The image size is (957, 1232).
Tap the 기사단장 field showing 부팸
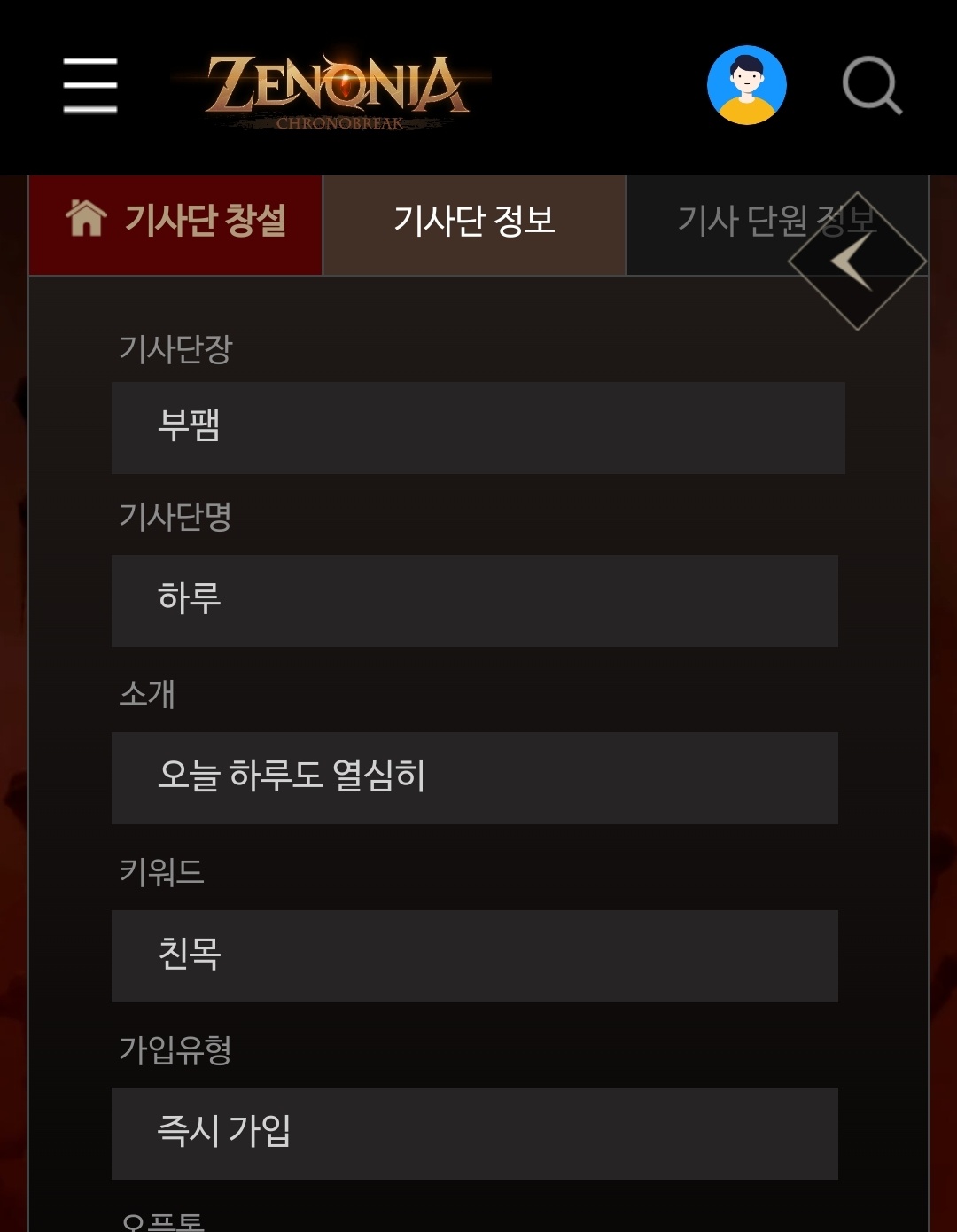(478, 428)
